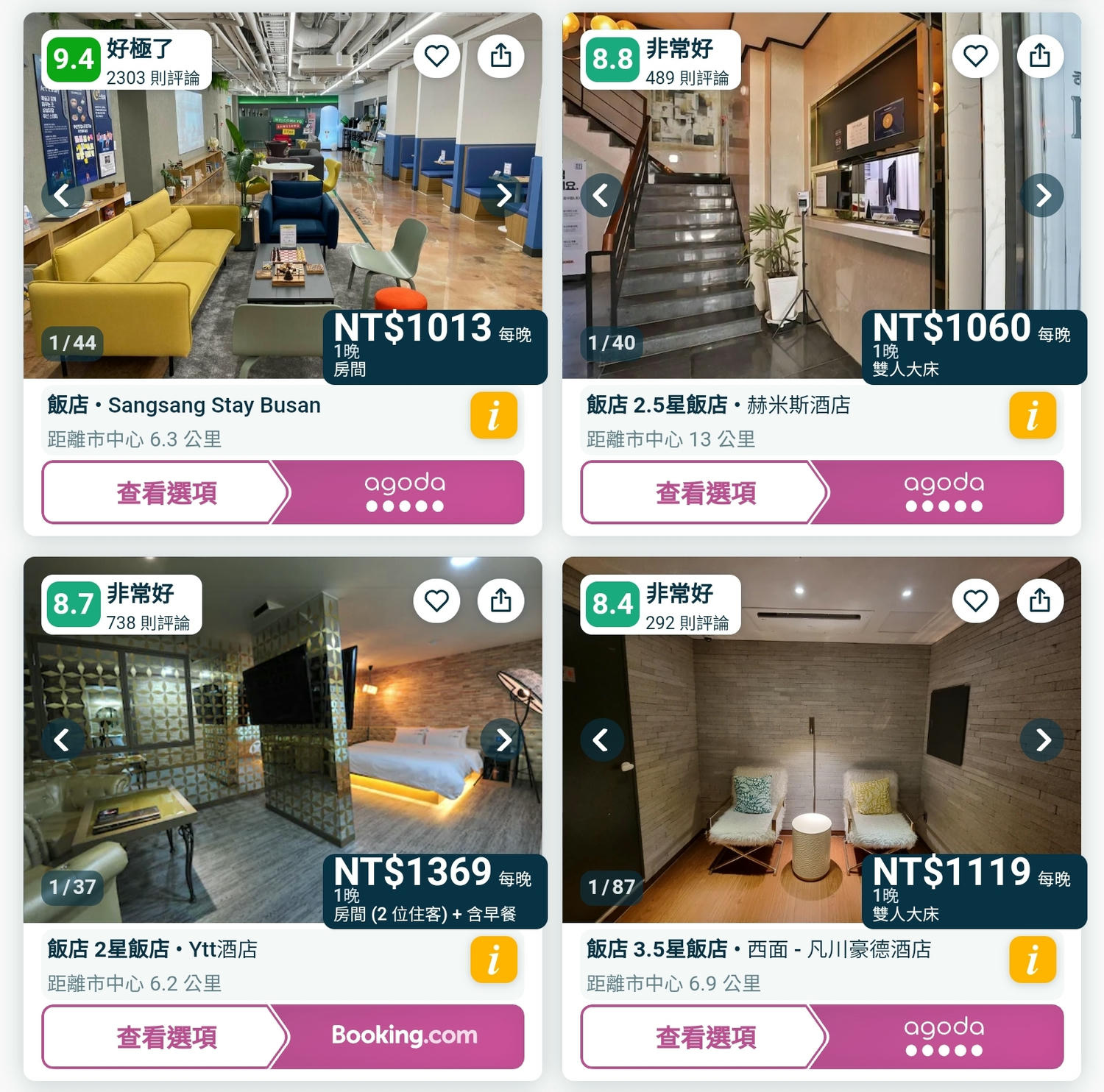Screen dimensions: 1104x1092
Task: Share the 赫米斯酒店 listing
Action: click(x=1039, y=55)
